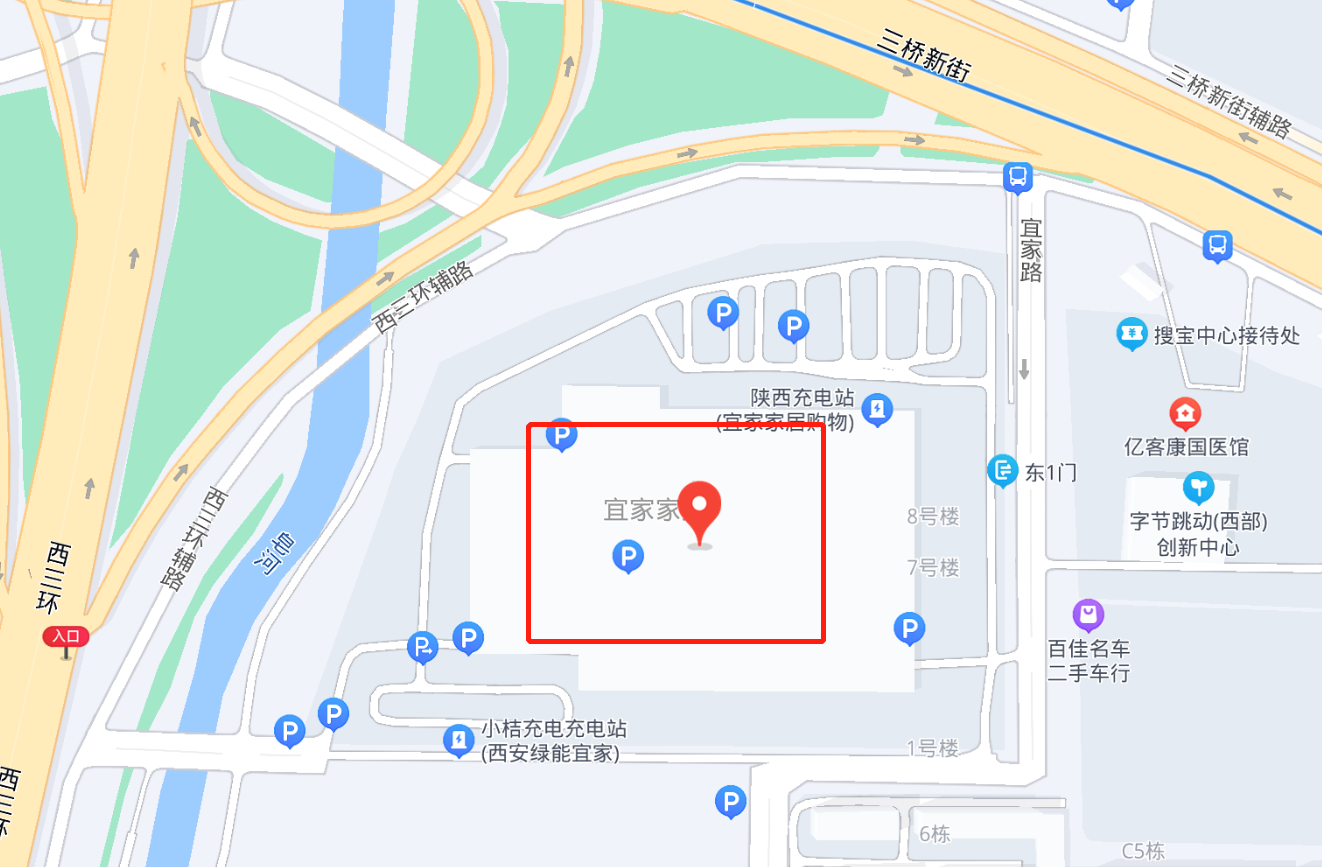Image resolution: width=1322 pixels, height=867 pixels.
Task: Open the bus stop at top of 宜家路
Action: (x=1017, y=179)
